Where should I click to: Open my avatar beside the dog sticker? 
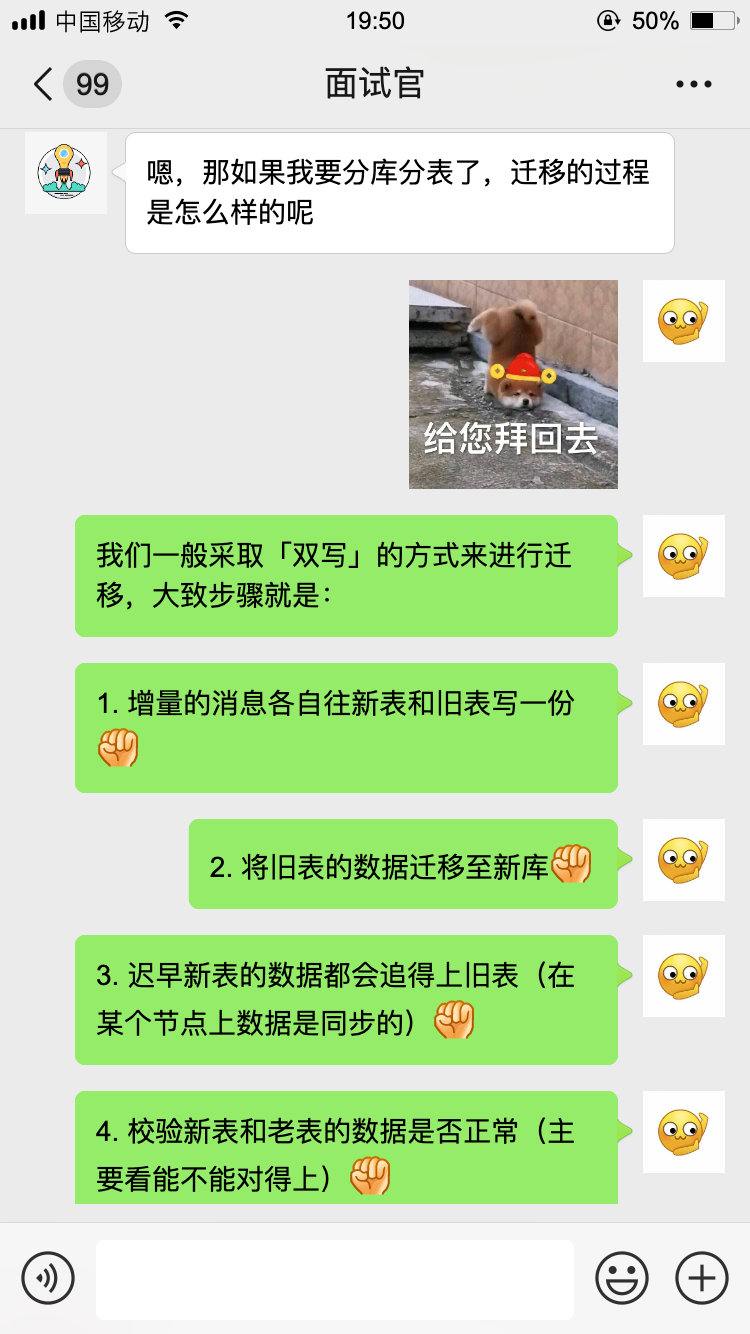[x=683, y=321]
